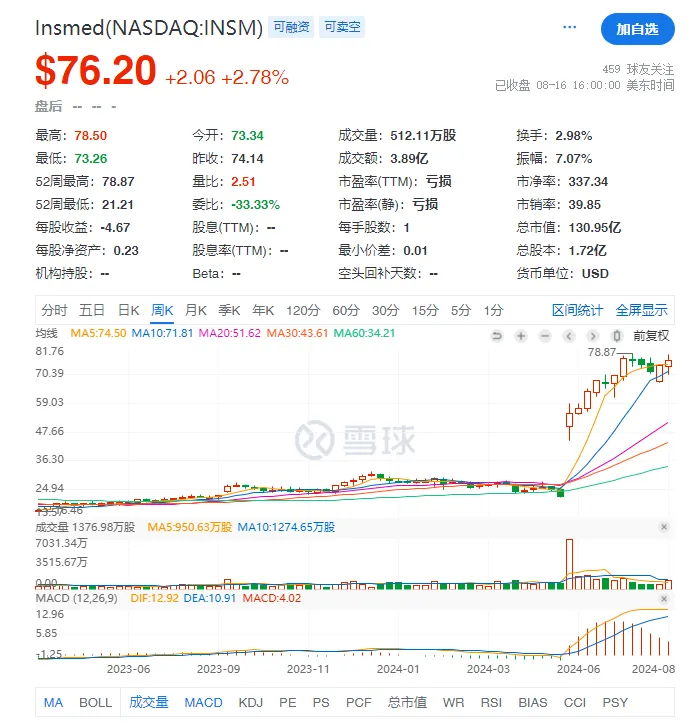Viewport: 697px width, 727px height.
Task: Open 区间统计 range statistics
Action: tap(578, 310)
